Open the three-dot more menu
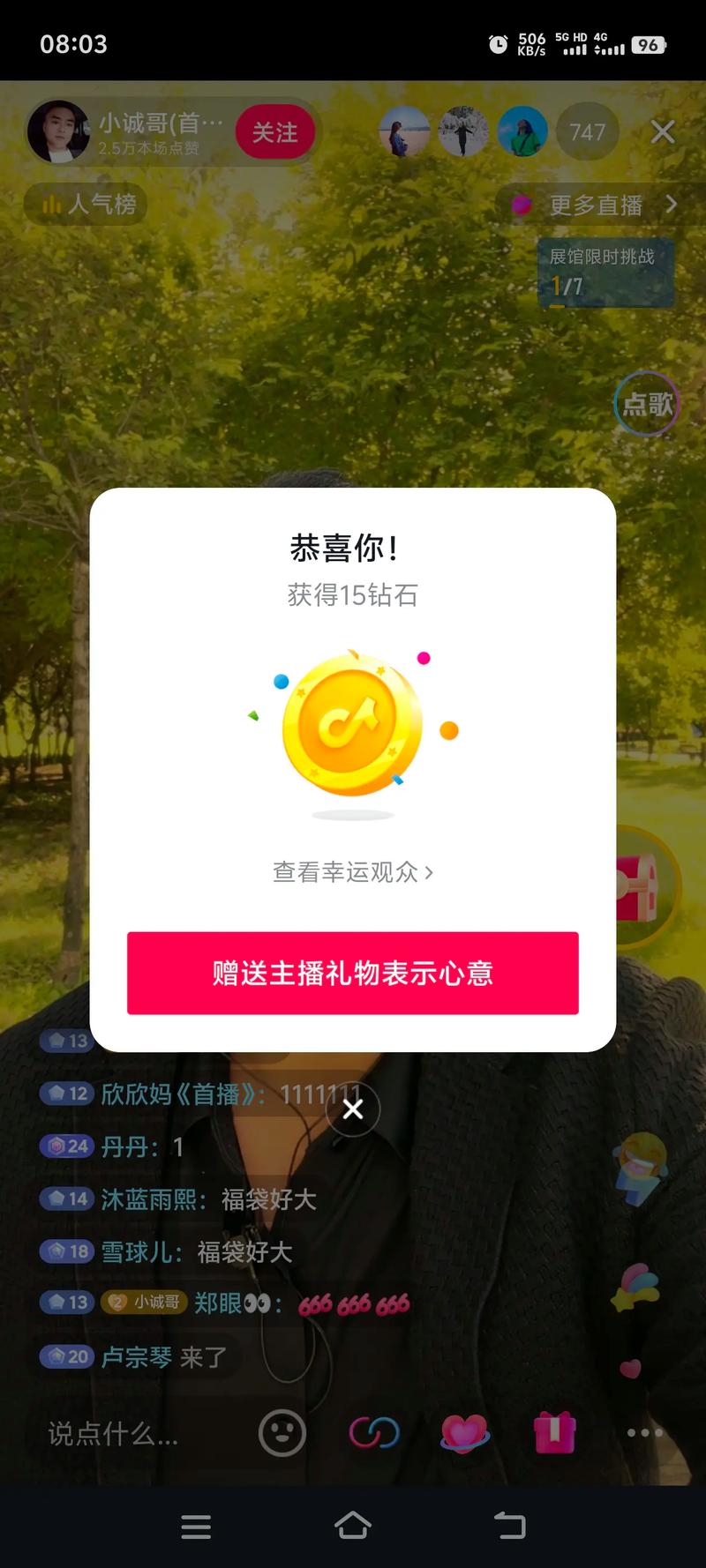706x1568 pixels. pyautogui.click(x=644, y=1433)
